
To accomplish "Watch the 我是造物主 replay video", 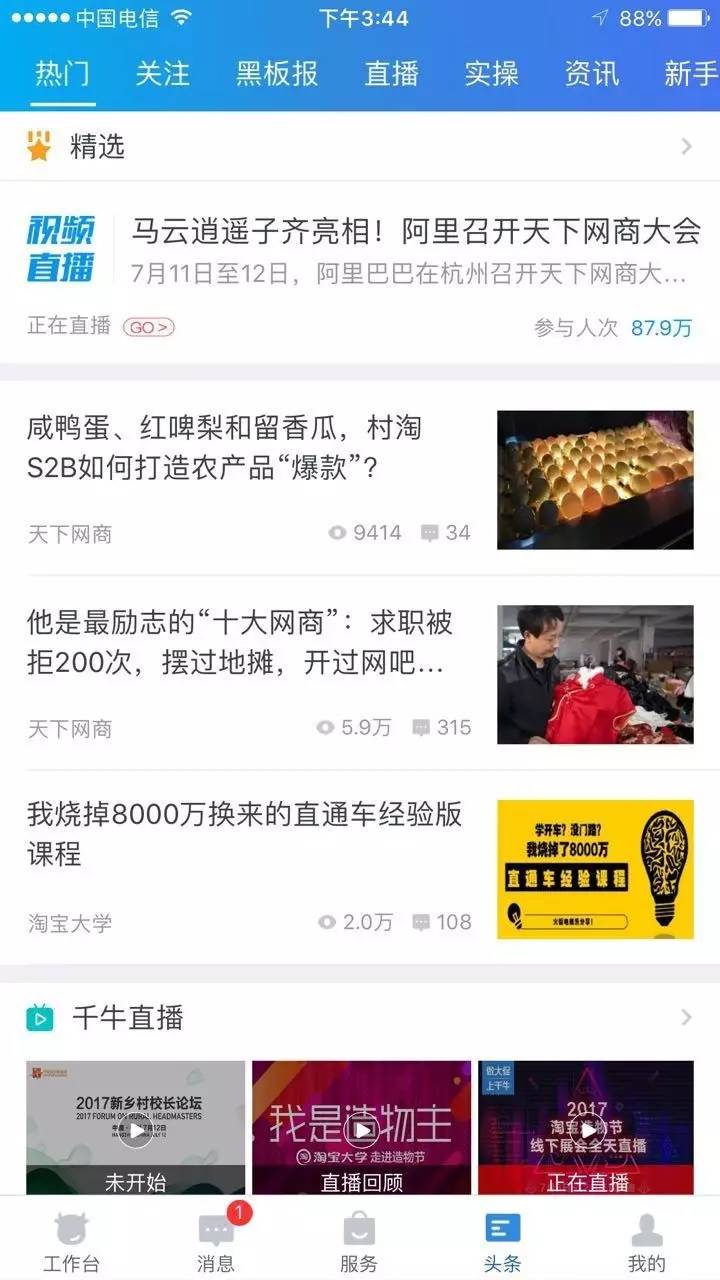I will point(361,1127).
